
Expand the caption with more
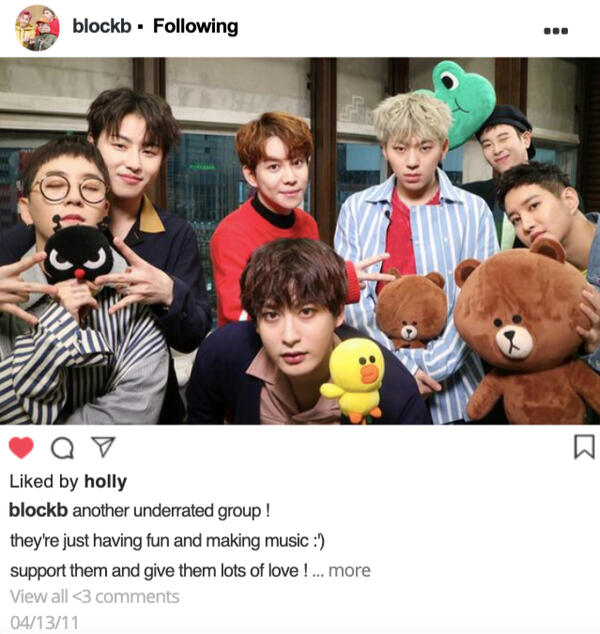(x=349, y=571)
